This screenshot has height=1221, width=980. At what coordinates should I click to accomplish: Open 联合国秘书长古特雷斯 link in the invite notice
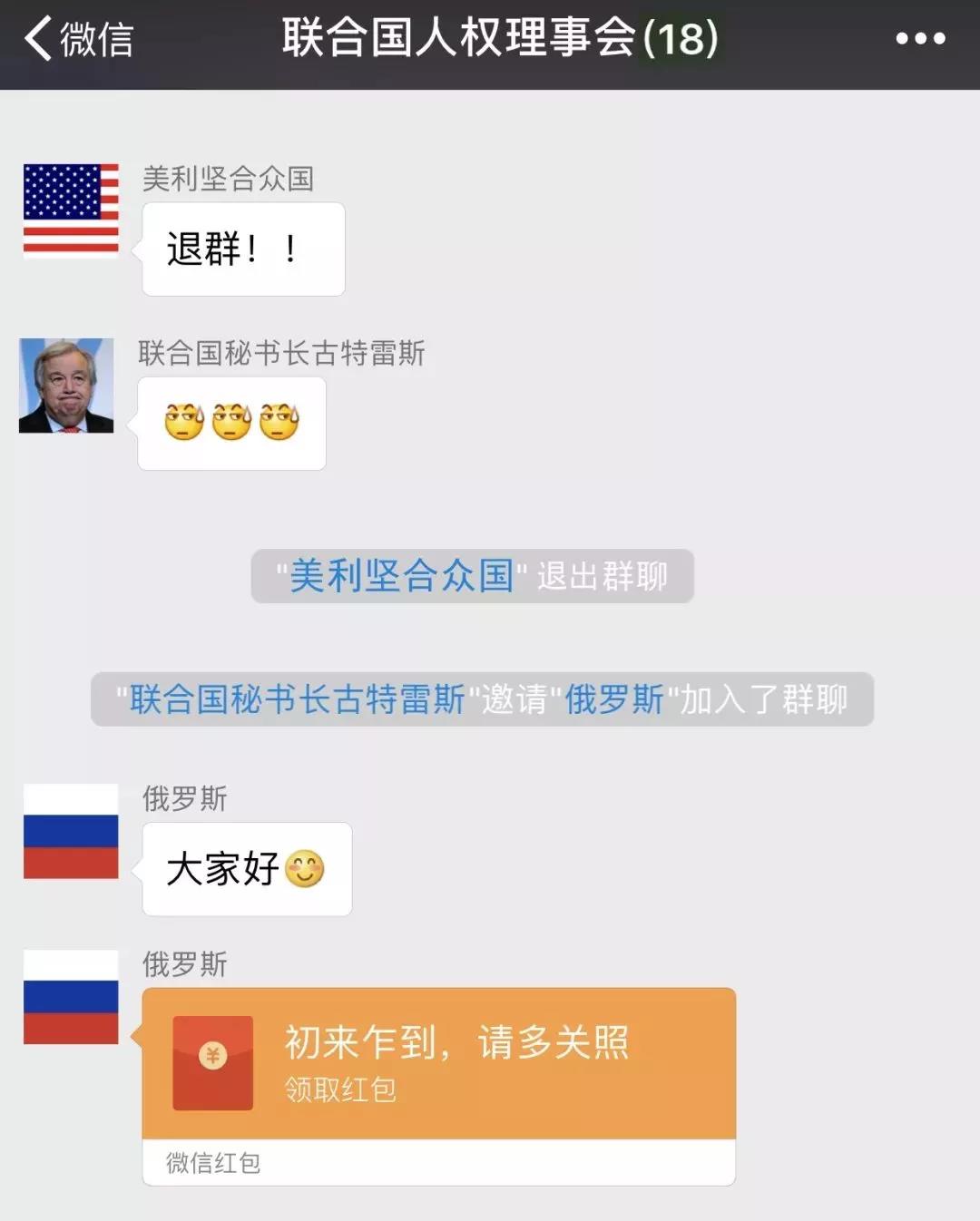[297, 699]
